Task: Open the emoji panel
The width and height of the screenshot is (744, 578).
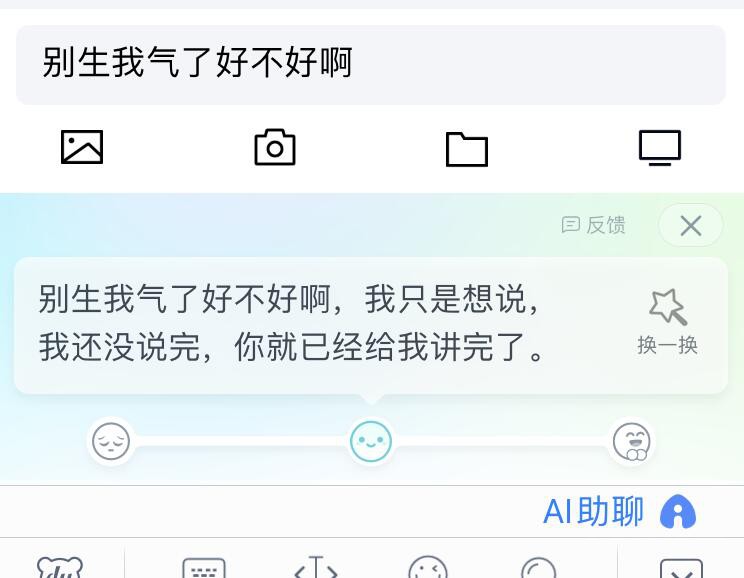Action: 428,568
